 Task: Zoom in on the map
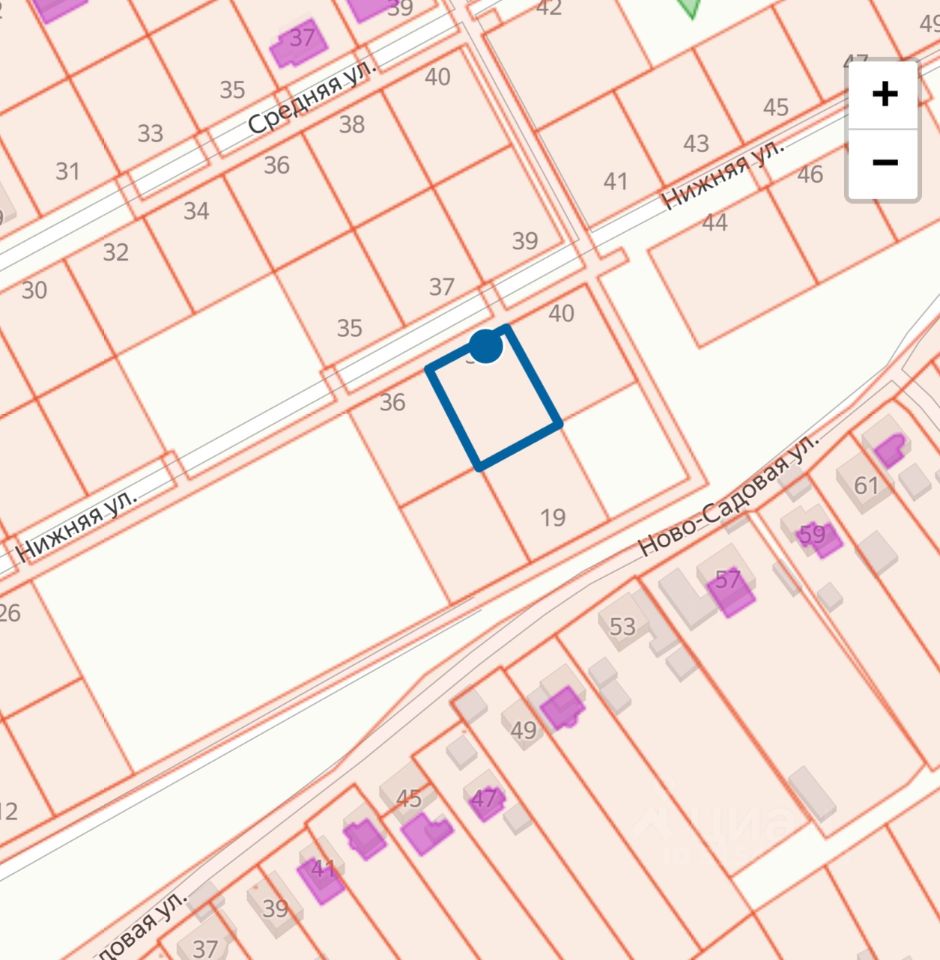[884, 95]
